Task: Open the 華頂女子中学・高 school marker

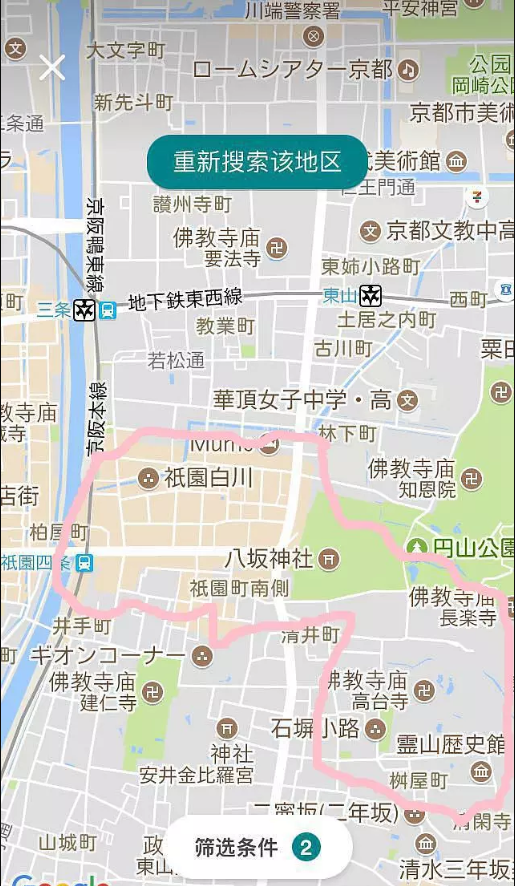Action: [x=407, y=401]
